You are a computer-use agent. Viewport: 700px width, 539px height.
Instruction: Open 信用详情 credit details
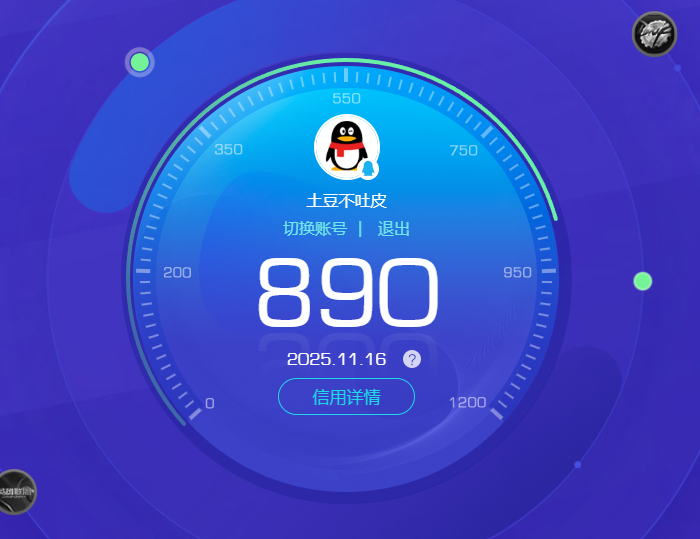coord(346,397)
